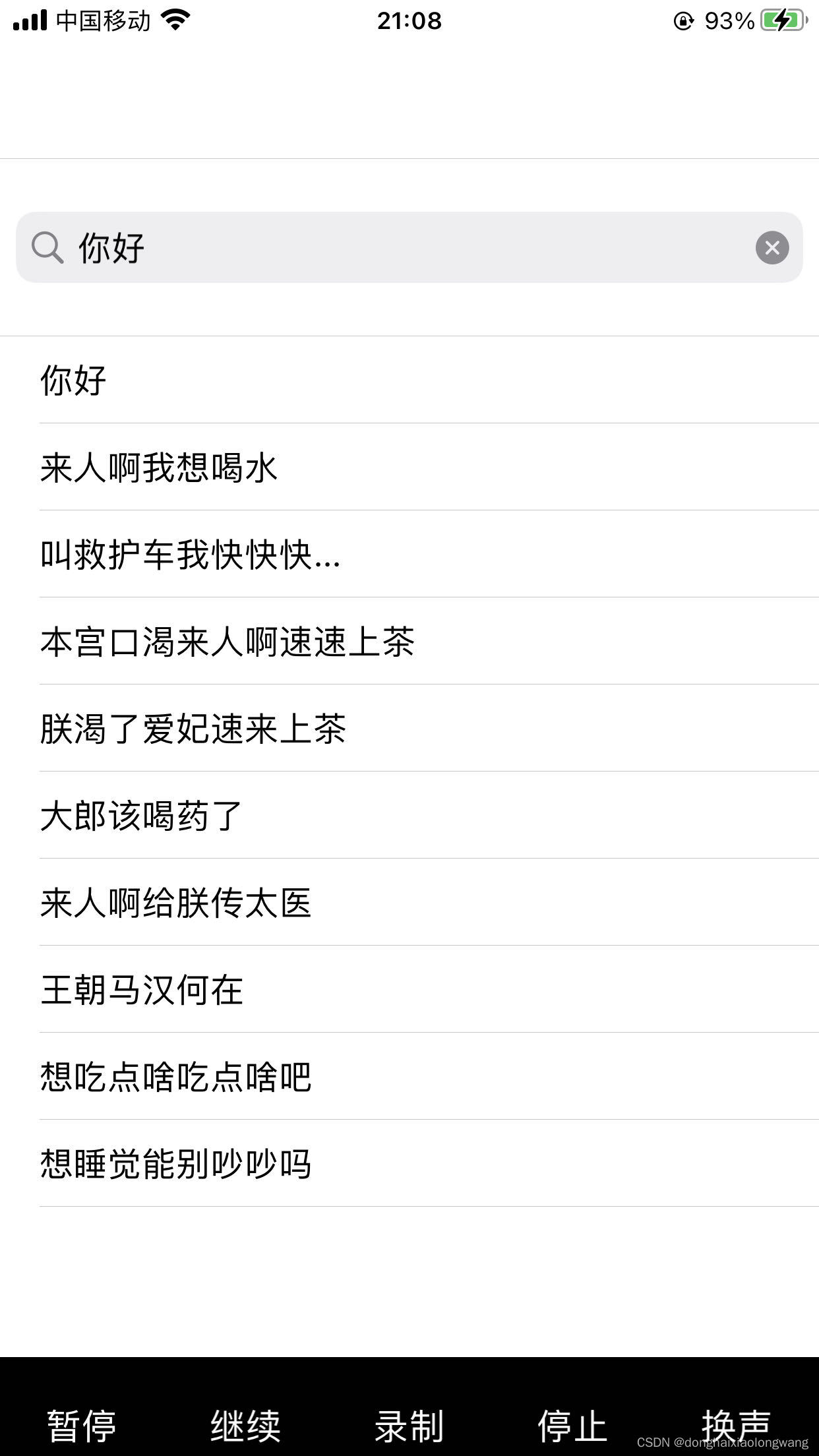
Task: Tap the 停止 stop button
Action: coord(572,1426)
